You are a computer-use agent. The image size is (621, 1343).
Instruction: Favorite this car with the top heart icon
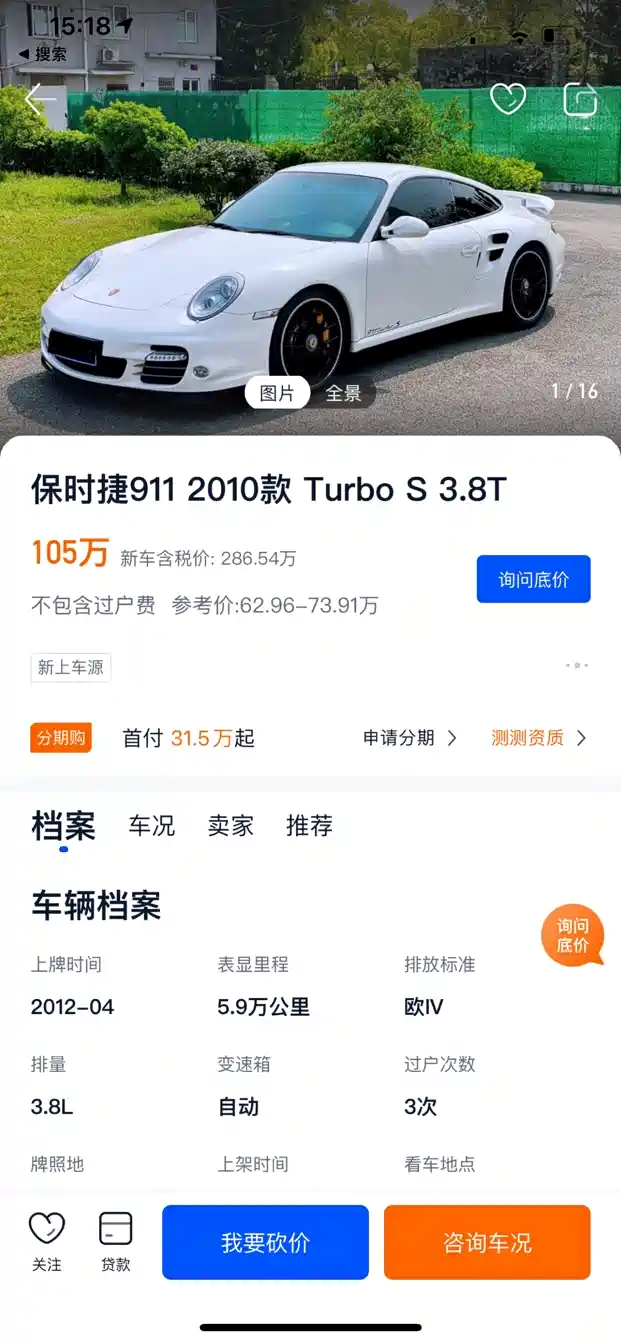pyautogui.click(x=508, y=99)
